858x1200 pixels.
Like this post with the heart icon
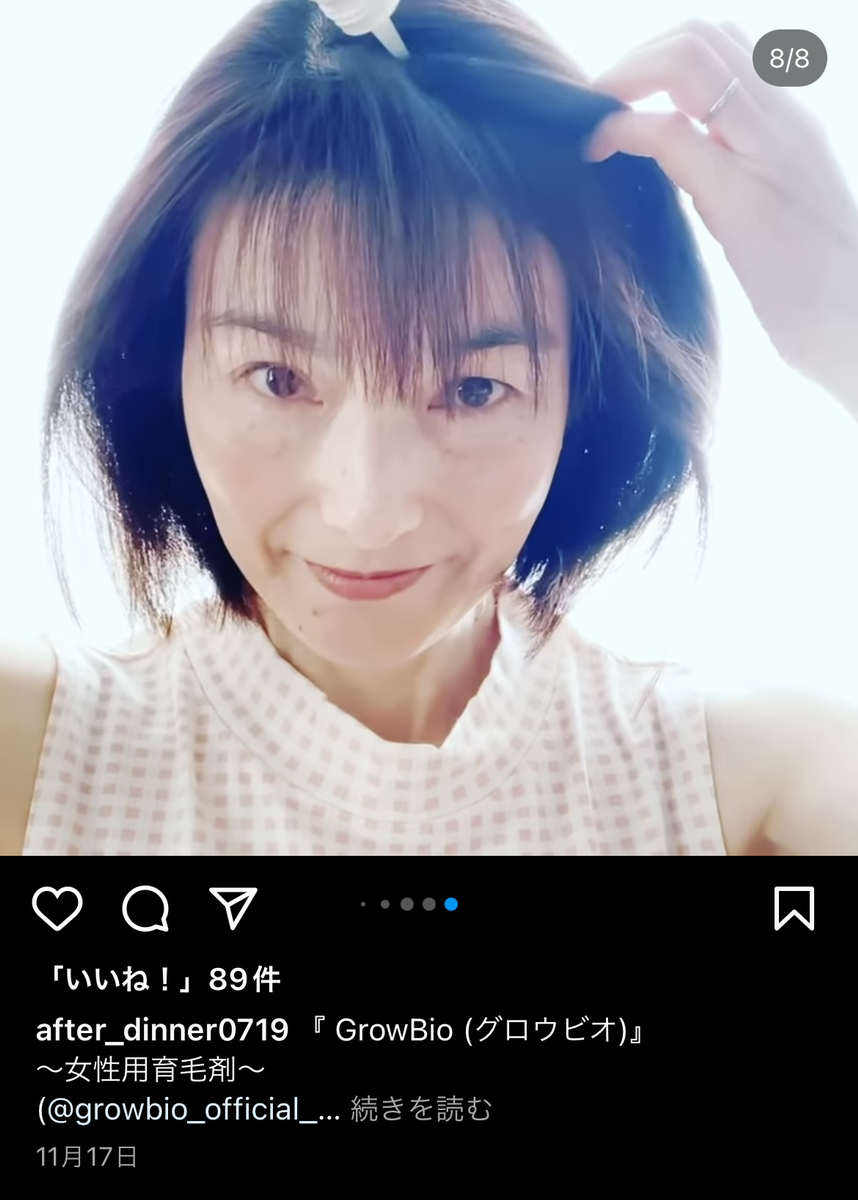coord(57,908)
